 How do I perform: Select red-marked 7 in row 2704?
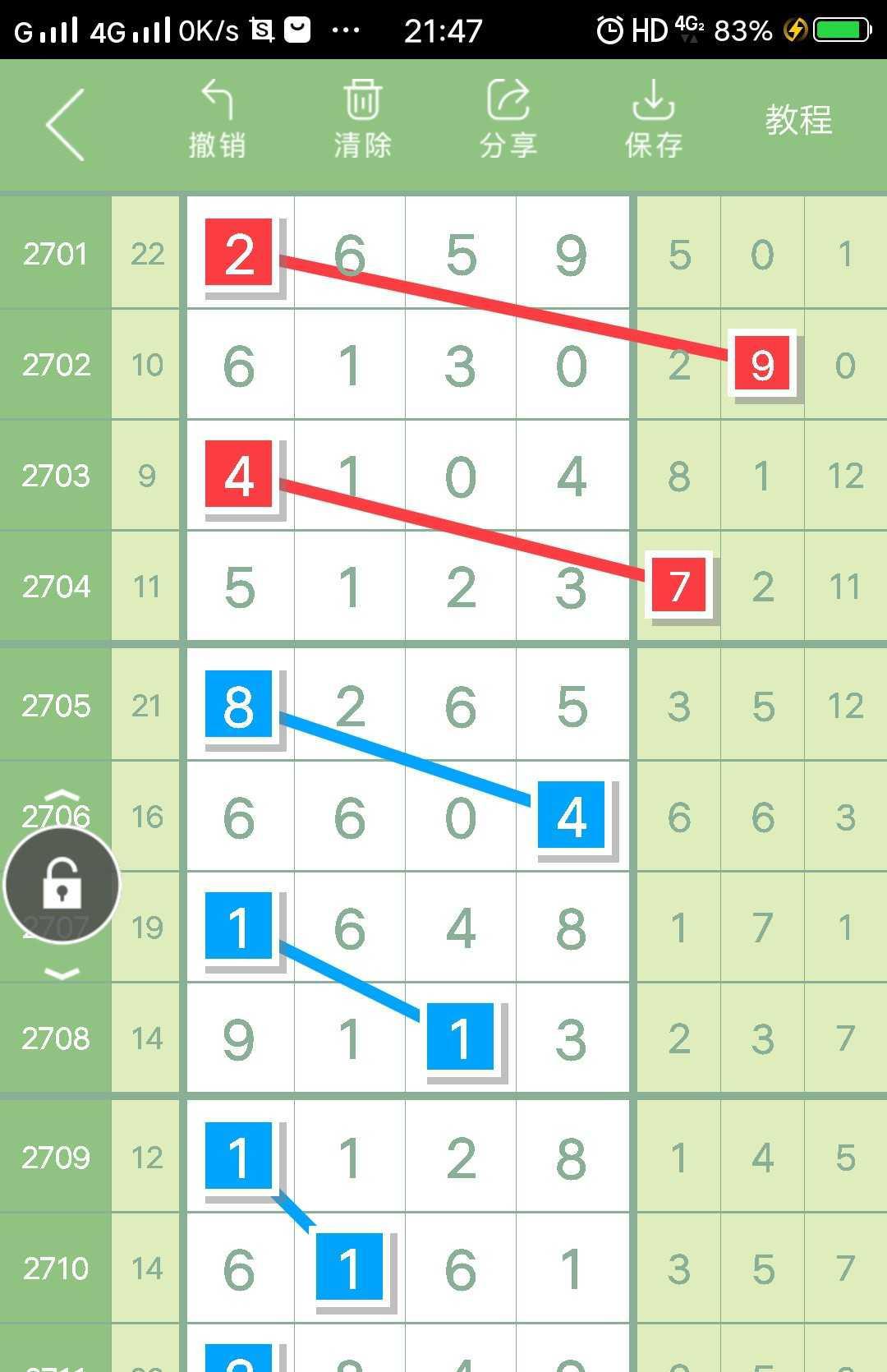click(678, 586)
